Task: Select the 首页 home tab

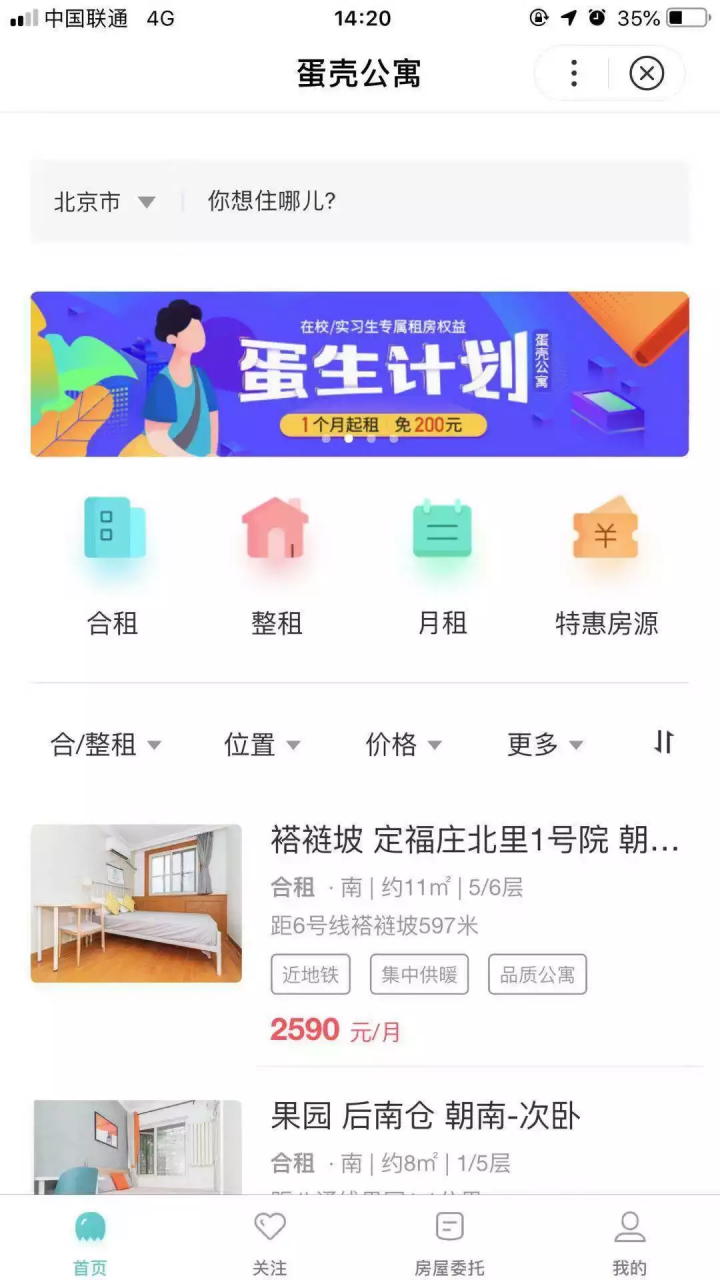Action: pyautogui.click(x=89, y=1237)
